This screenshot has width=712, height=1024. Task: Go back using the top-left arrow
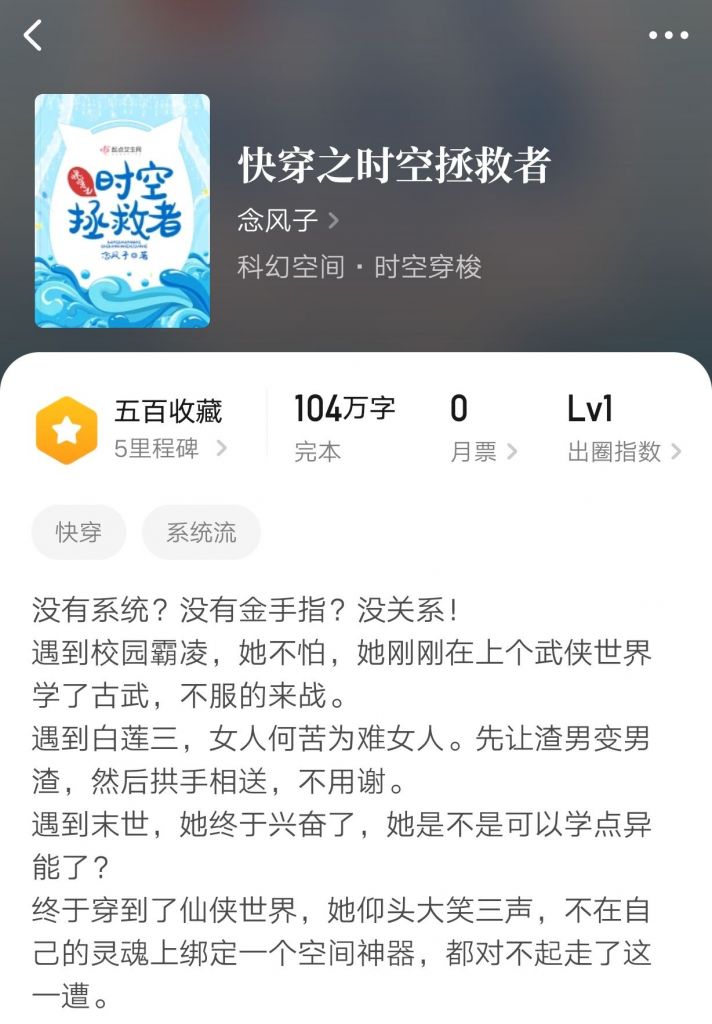tap(33, 36)
